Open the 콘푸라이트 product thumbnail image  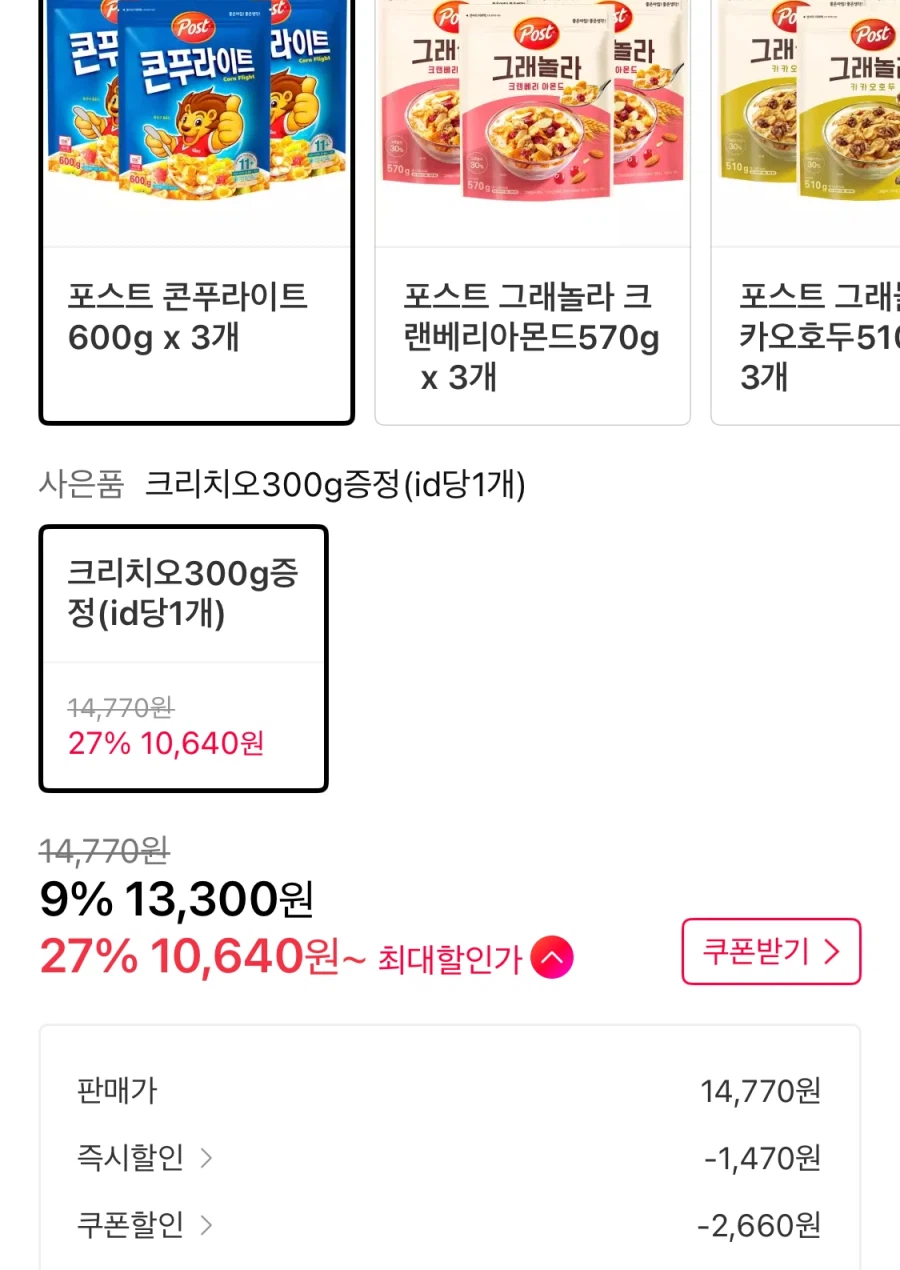[x=196, y=120]
